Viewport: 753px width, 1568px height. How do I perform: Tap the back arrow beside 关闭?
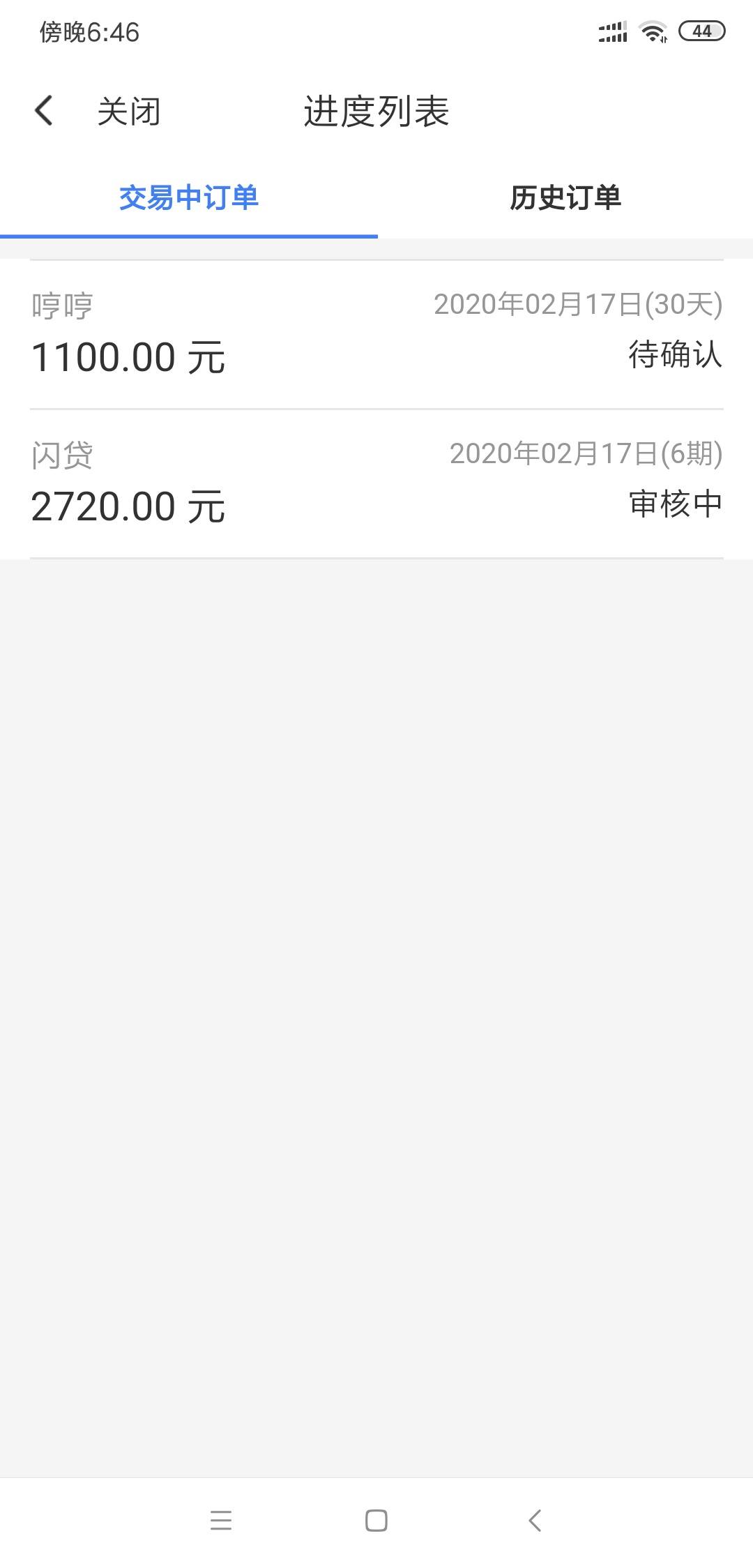(44, 111)
